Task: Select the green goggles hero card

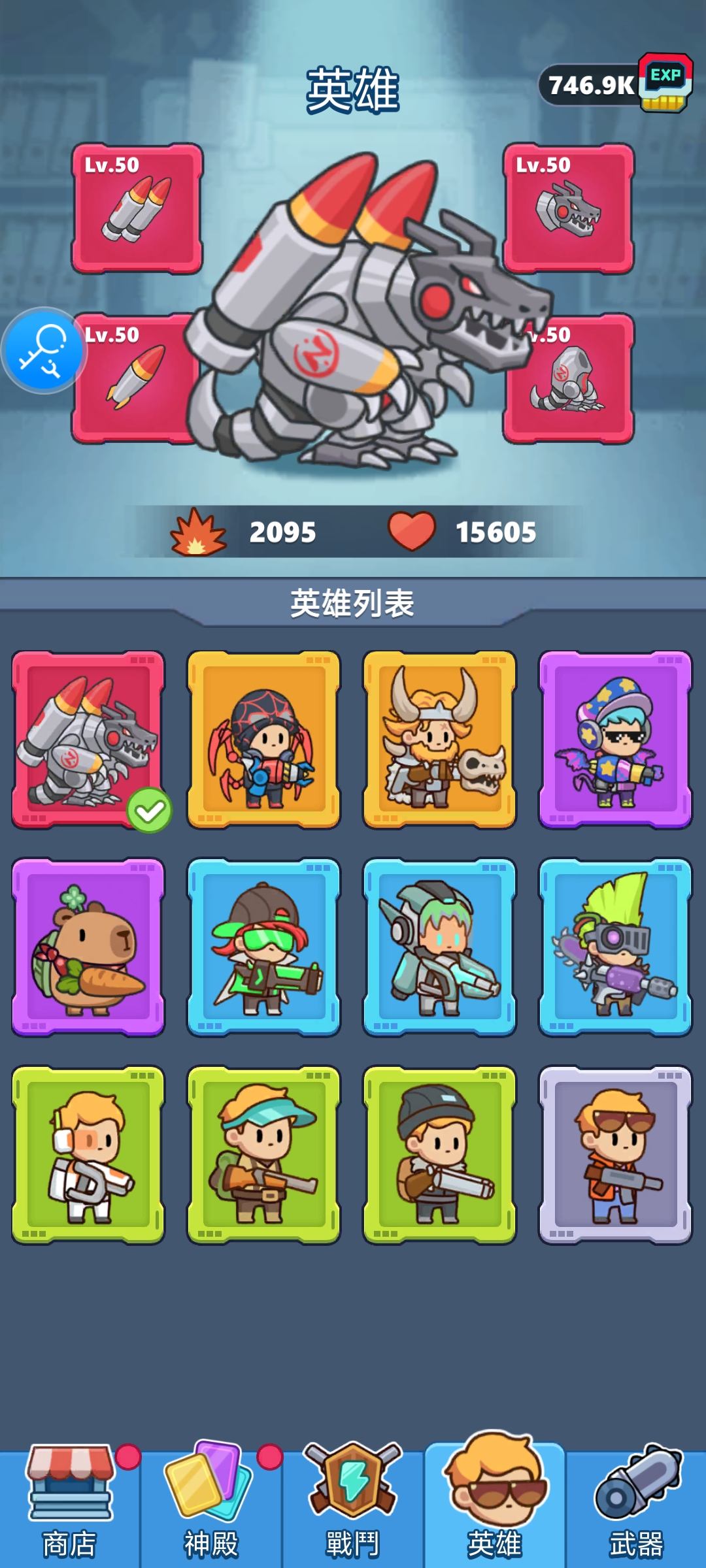Action: click(264, 947)
